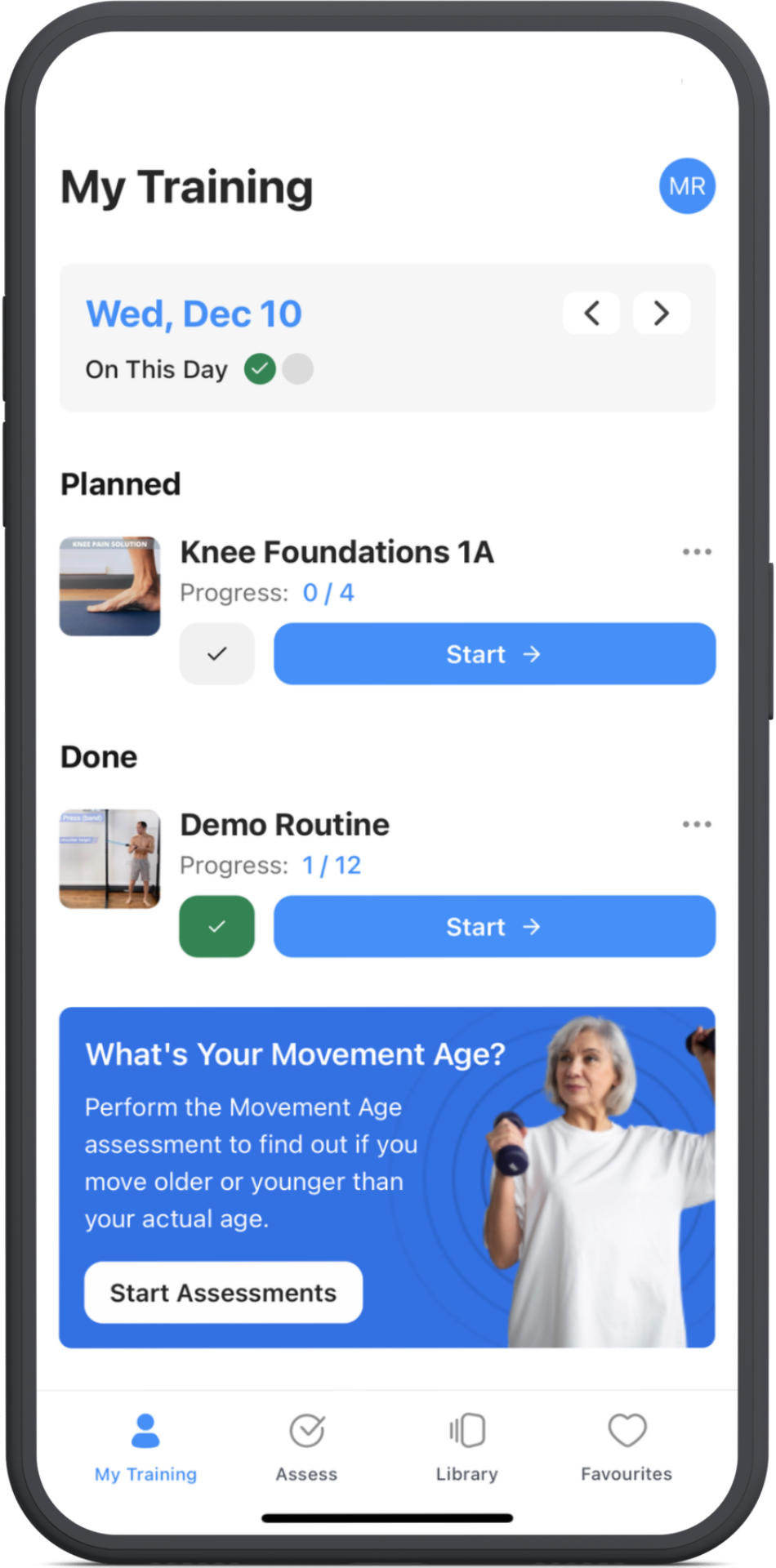The image size is (776, 1568).
Task: Open Demo Routine thumbnail
Action: coord(110,859)
